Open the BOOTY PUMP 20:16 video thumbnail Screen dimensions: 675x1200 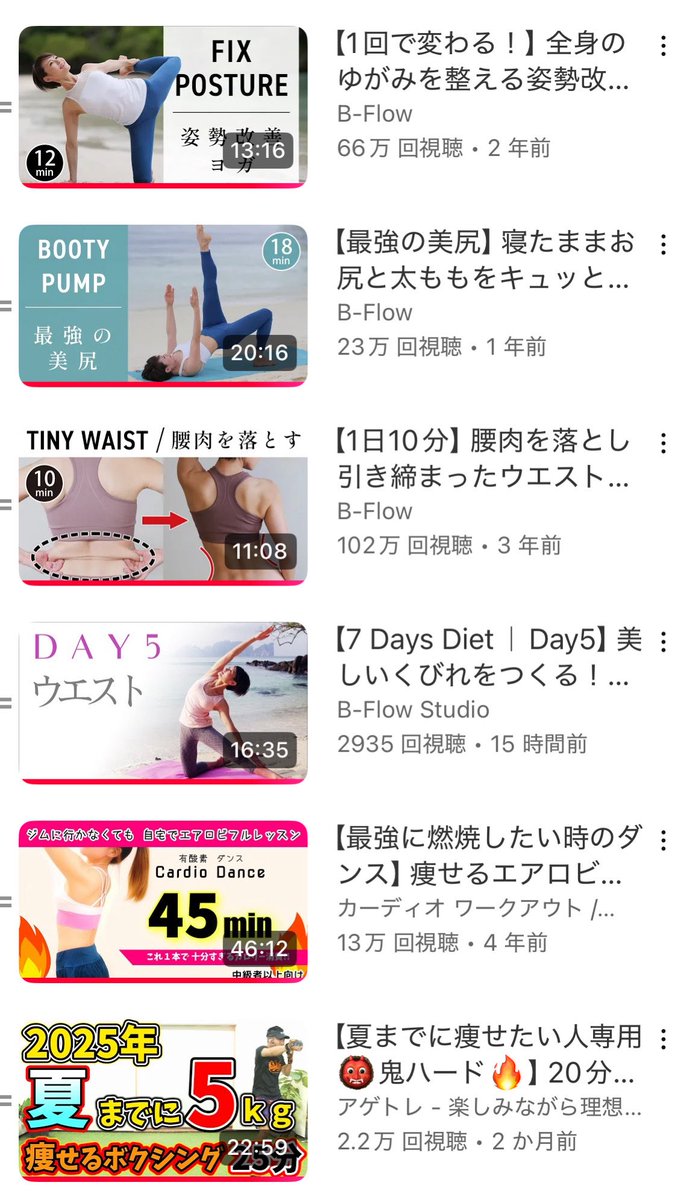163,305
